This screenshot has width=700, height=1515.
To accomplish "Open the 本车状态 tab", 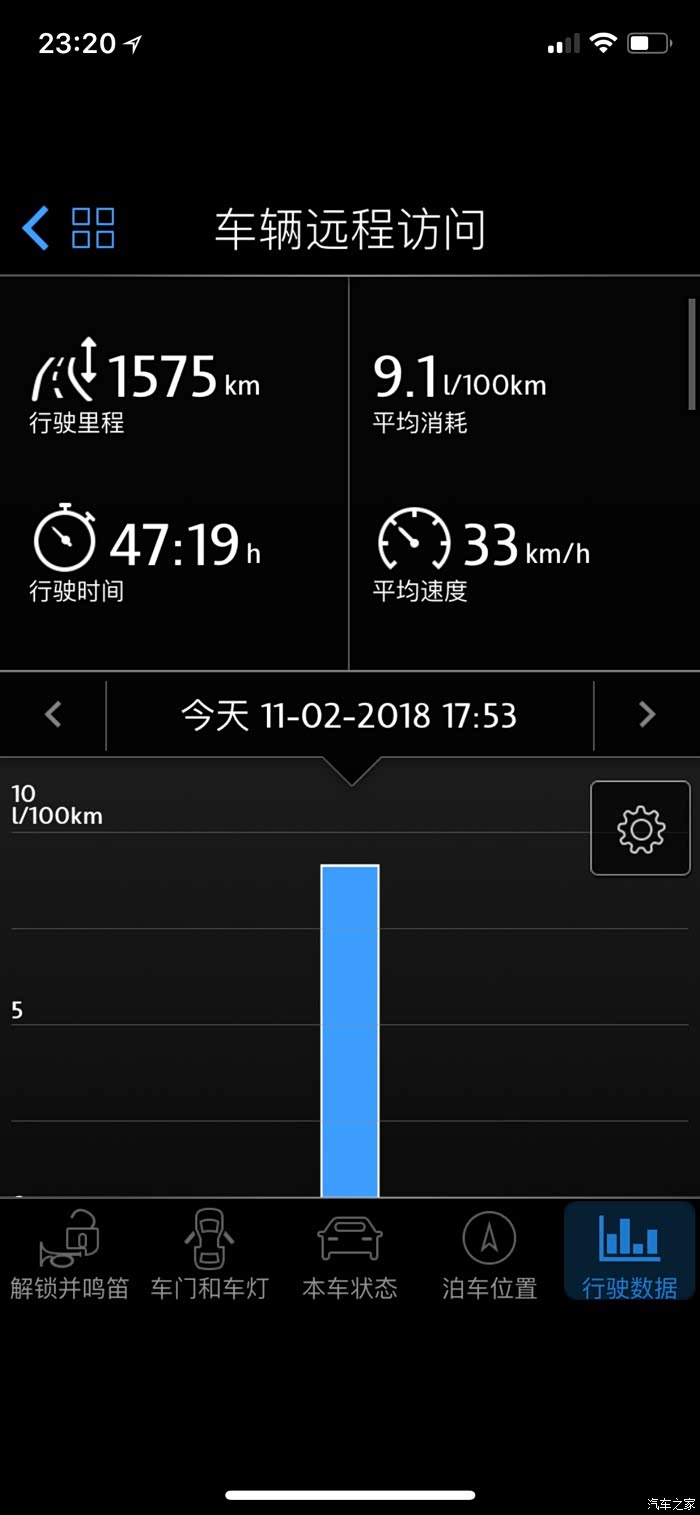I will [350, 1252].
